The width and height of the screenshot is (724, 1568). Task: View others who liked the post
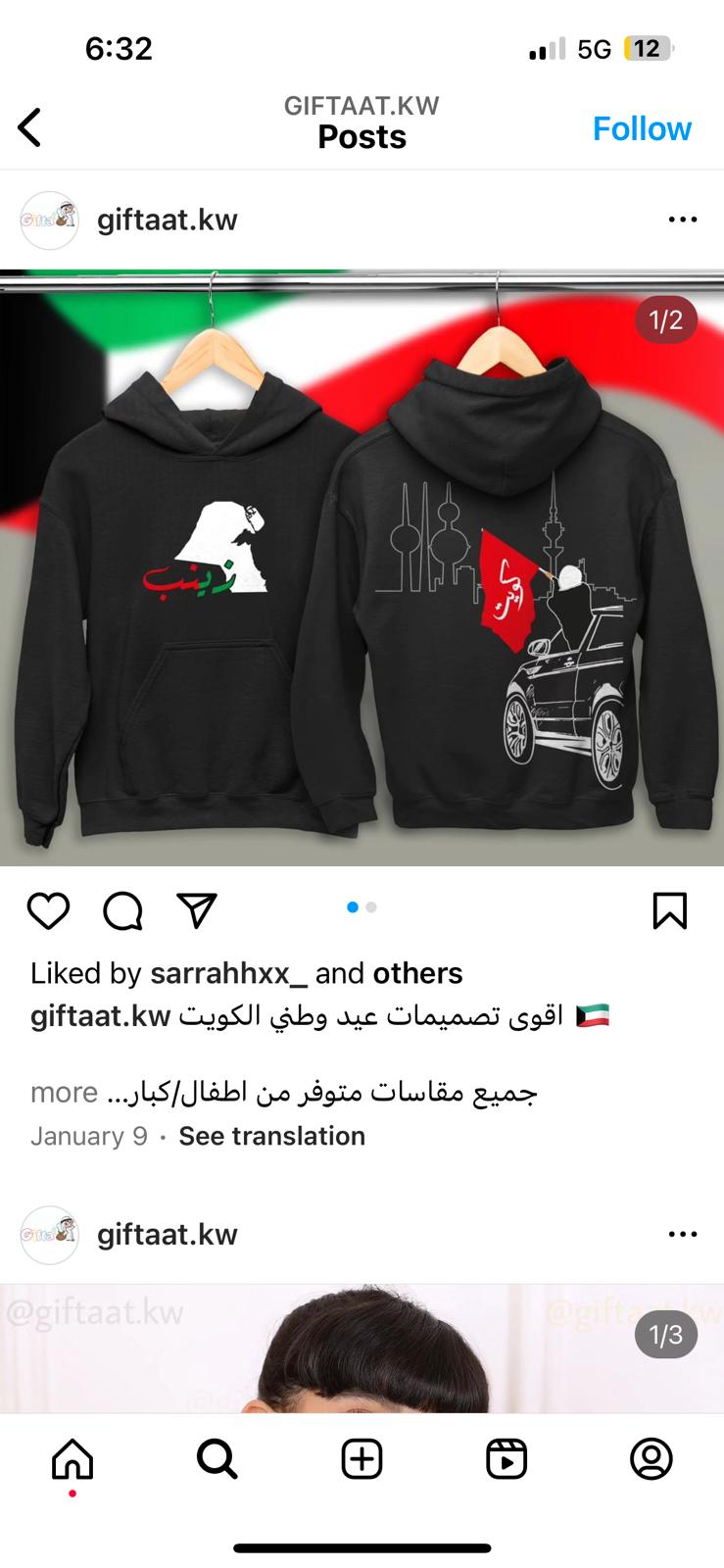tap(417, 973)
